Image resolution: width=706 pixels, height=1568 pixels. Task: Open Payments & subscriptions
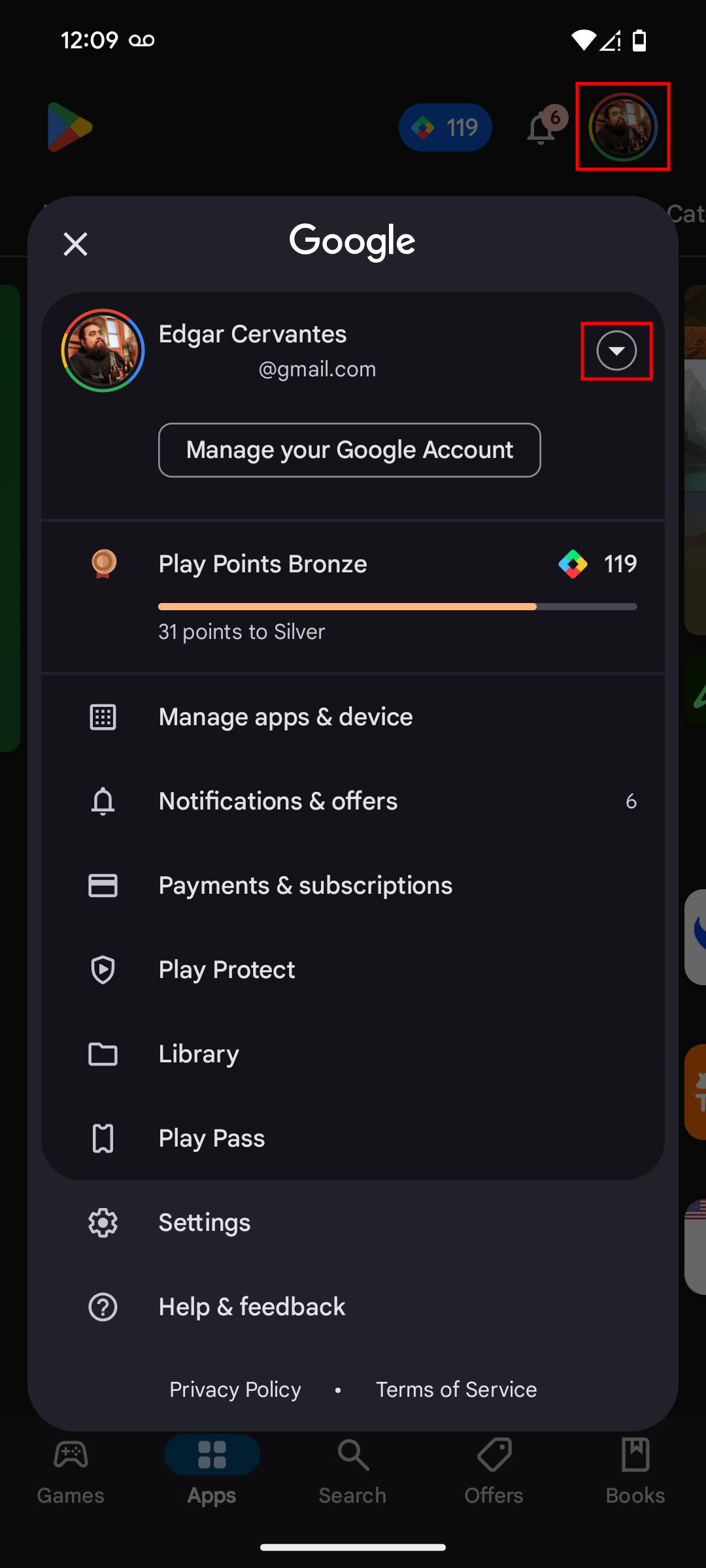pyautogui.click(x=305, y=886)
